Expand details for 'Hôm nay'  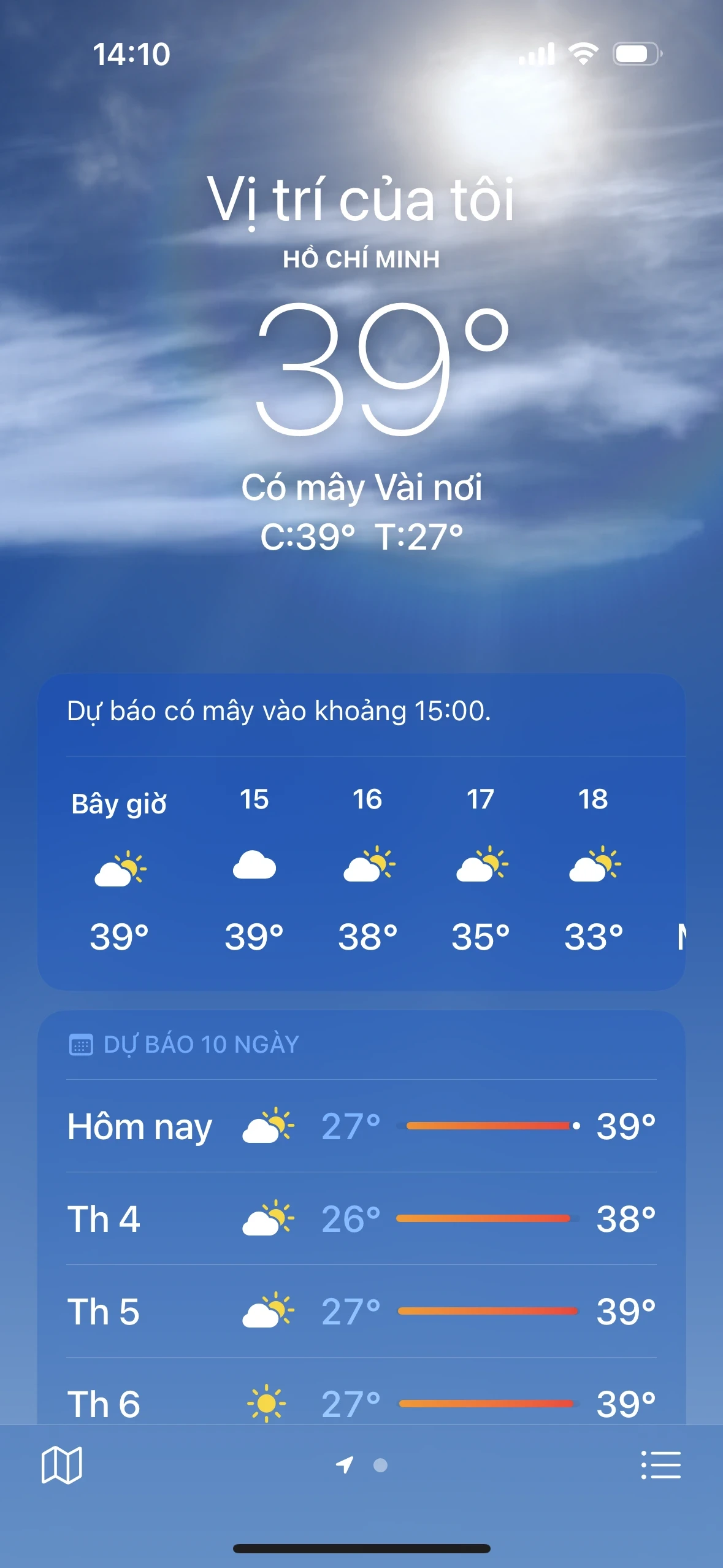pos(361,1124)
